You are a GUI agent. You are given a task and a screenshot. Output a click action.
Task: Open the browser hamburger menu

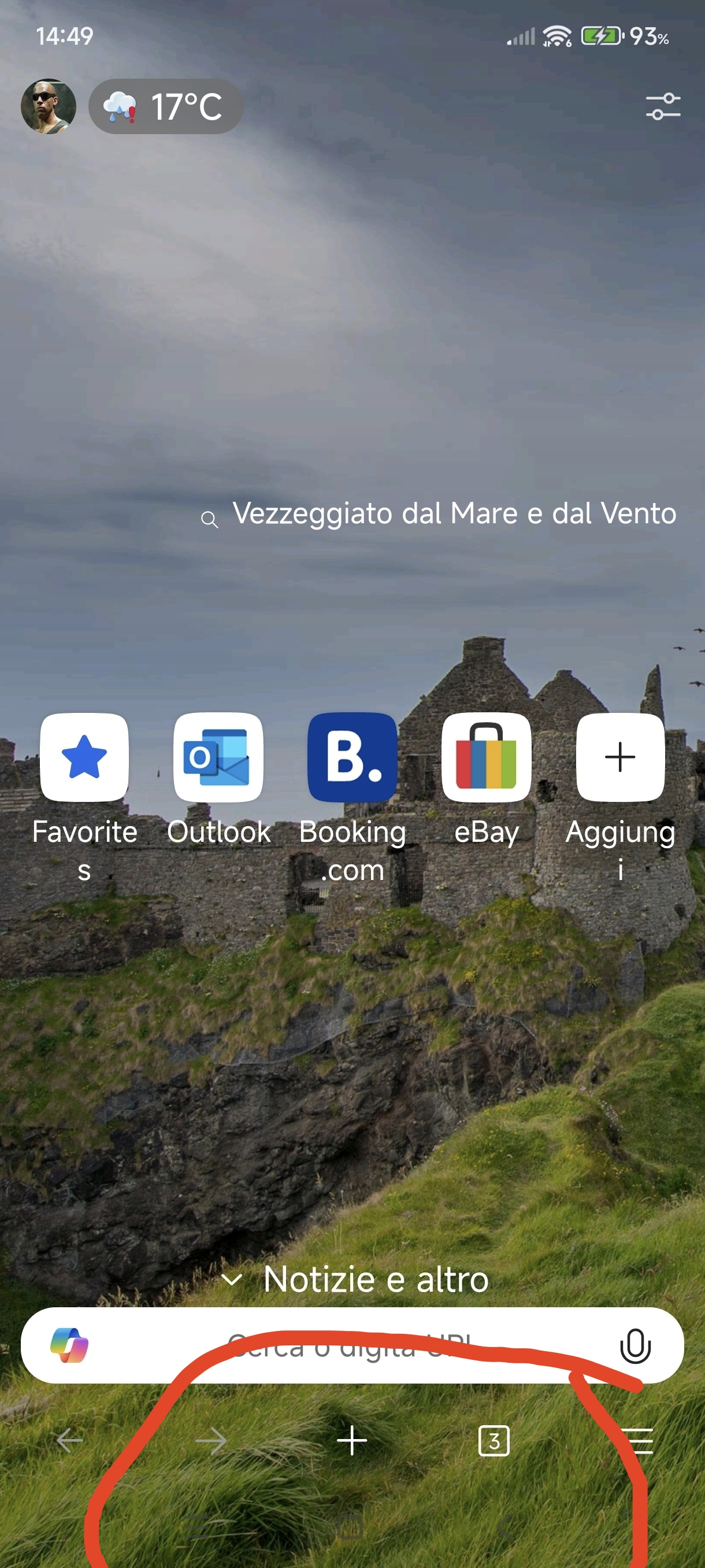tap(638, 1440)
